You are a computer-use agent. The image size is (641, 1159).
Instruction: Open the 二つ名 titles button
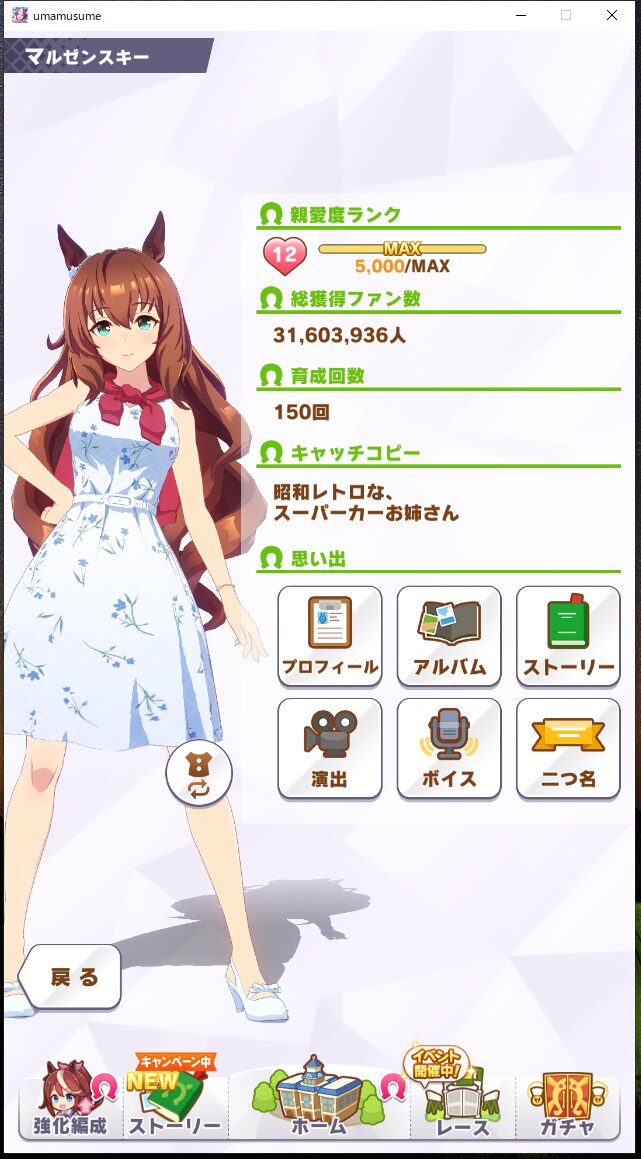568,749
